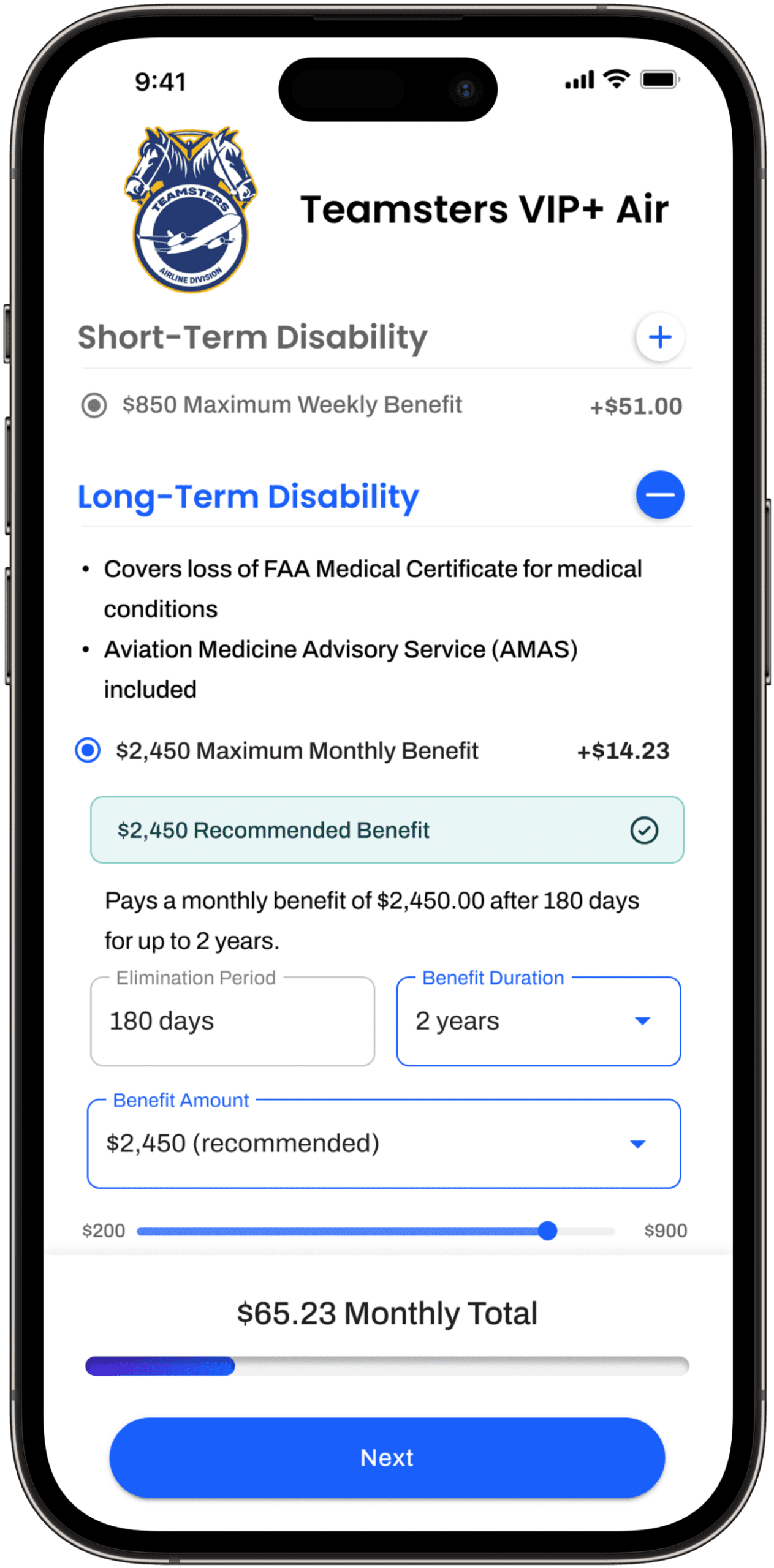The width and height of the screenshot is (774, 1568).
Task: Open the Benefit Duration dropdown
Action: tap(538, 1021)
